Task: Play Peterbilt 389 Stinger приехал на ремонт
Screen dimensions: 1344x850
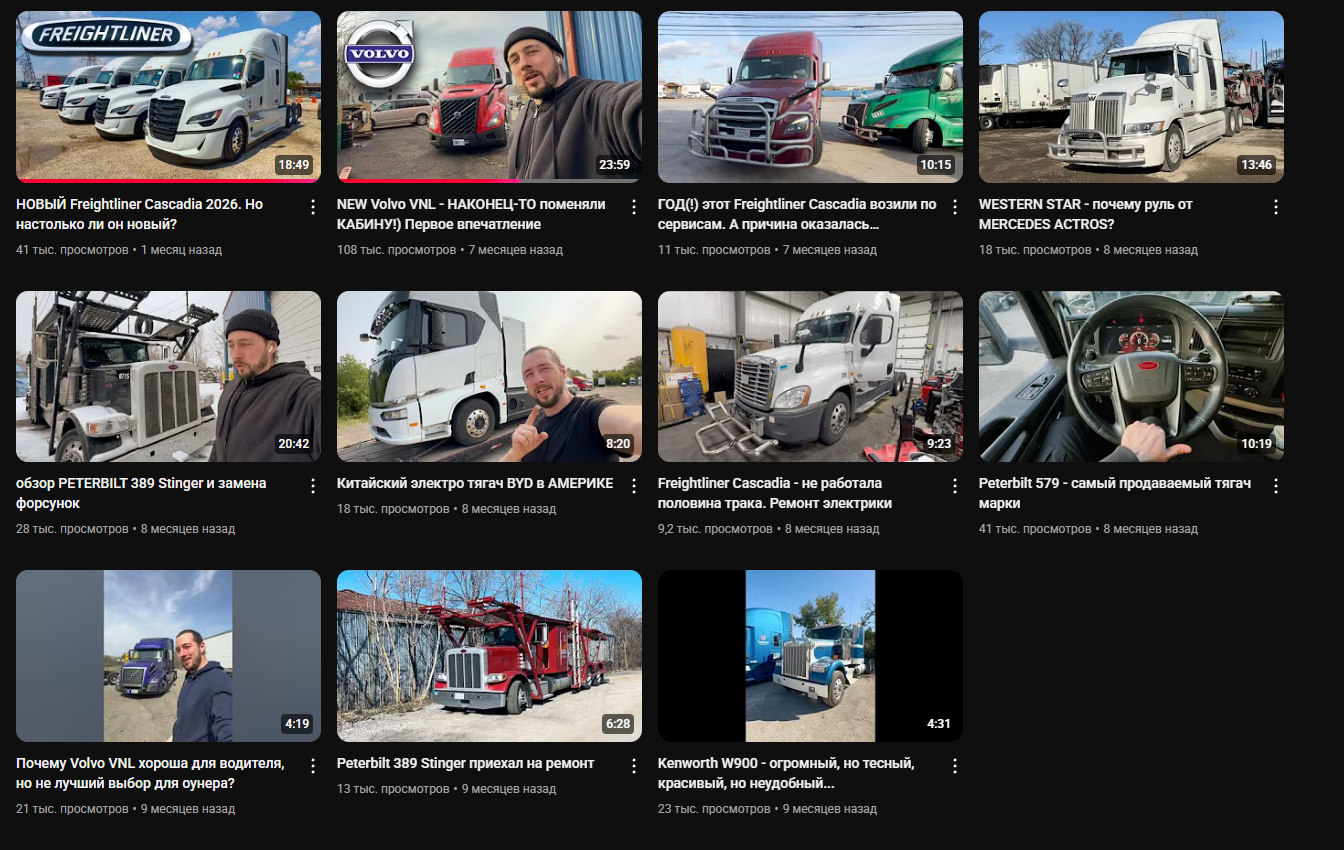Action: click(x=489, y=655)
